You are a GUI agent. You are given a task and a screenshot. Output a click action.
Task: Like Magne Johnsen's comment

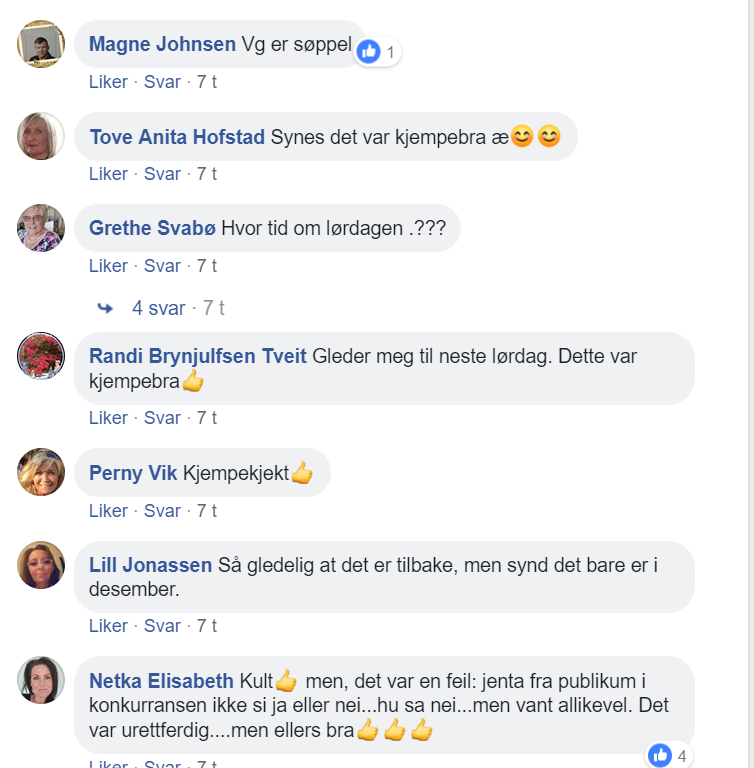point(108,82)
